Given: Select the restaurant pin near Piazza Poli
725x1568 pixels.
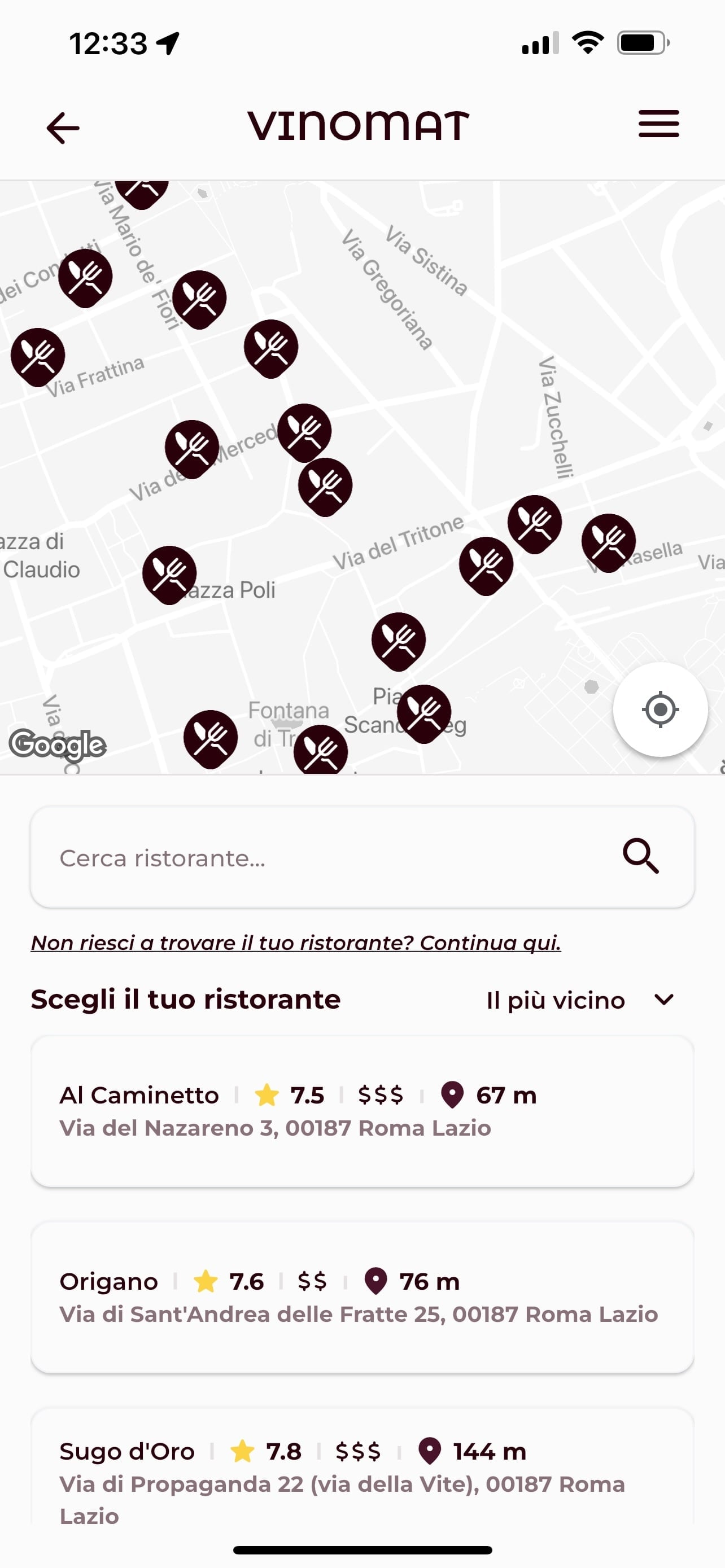Looking at the screenshot, I should (x=169, y=573).
